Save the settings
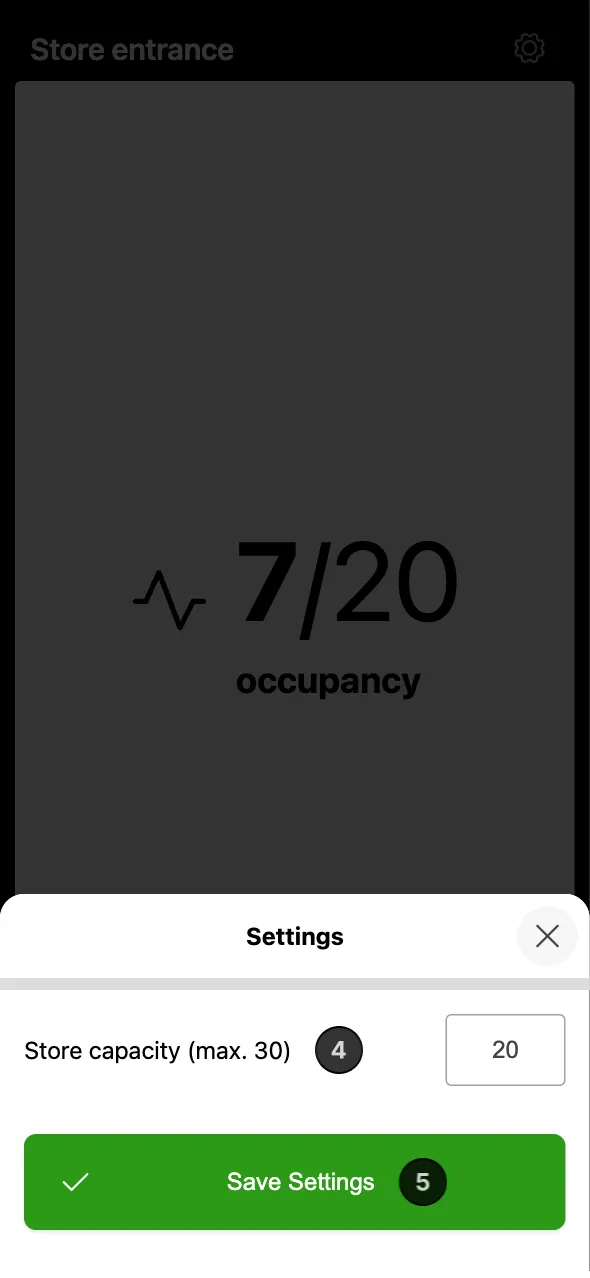This screenshot has height=1278, width=590. pos(295,1182)
